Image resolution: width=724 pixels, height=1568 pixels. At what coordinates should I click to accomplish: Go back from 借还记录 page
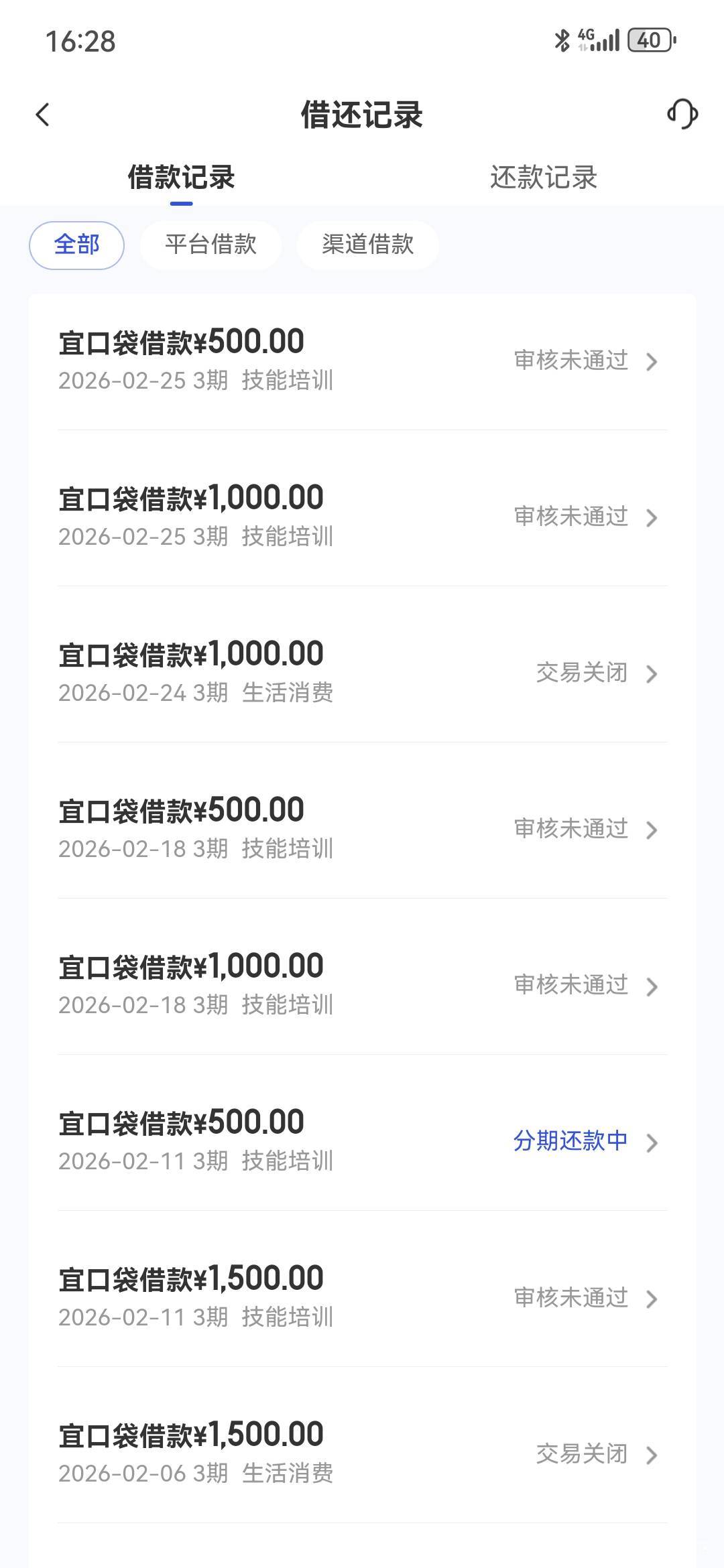coord(43,115)
